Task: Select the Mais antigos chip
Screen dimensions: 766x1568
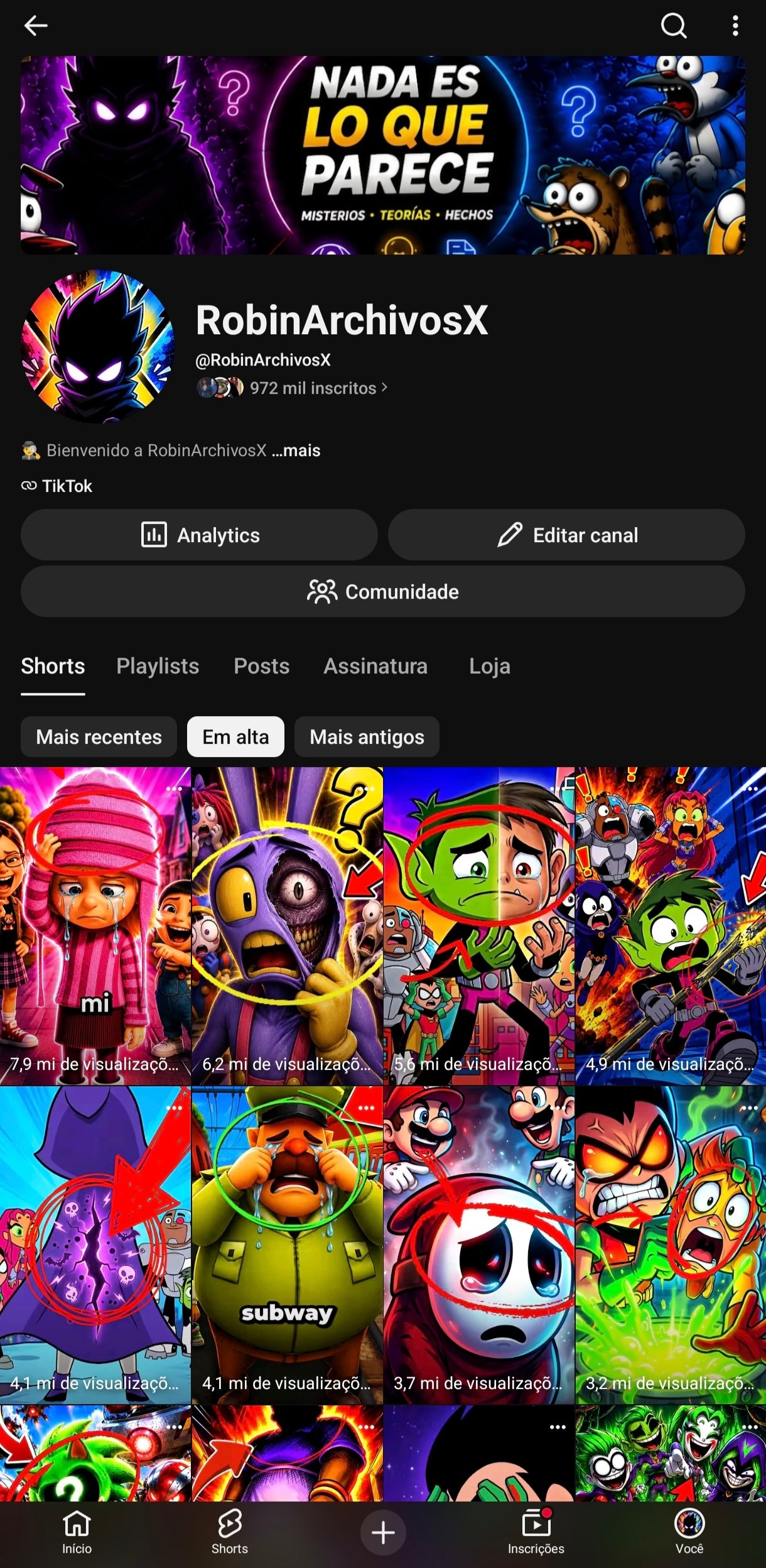Action: tap(367, 737)
